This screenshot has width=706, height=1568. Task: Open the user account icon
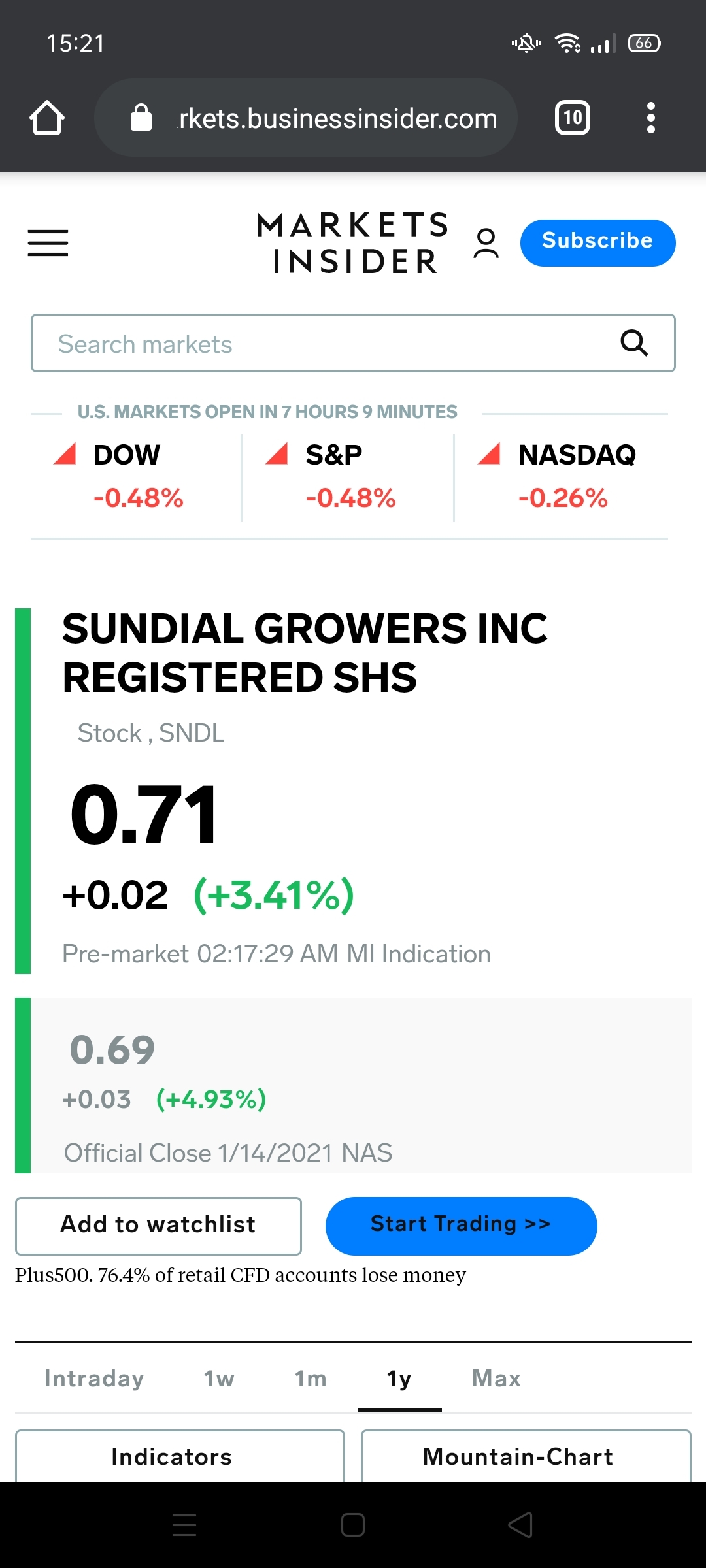pyautogui.click(x=486, y=243)
